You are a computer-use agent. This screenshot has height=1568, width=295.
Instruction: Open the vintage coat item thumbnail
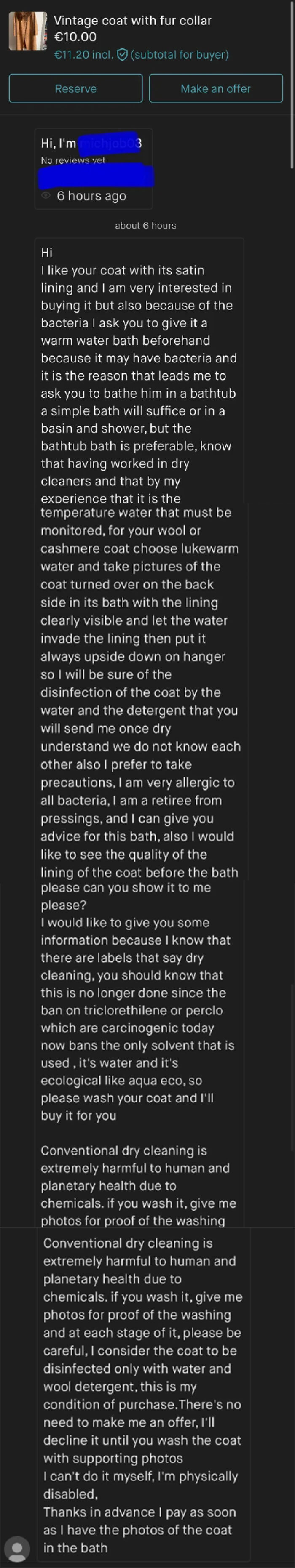pyautogui.click(x=28, y=31)
